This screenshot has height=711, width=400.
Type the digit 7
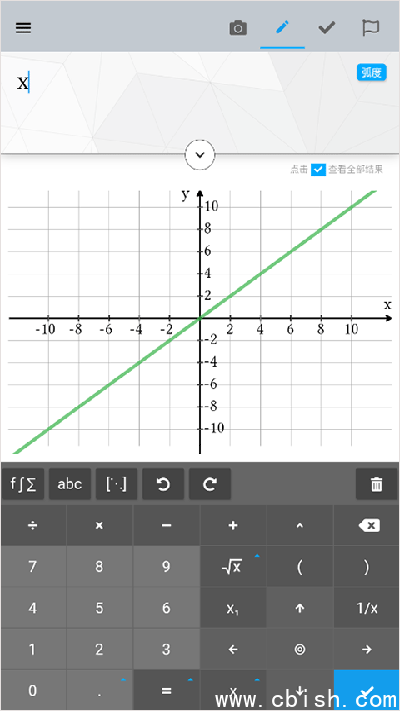coord(33,567)
